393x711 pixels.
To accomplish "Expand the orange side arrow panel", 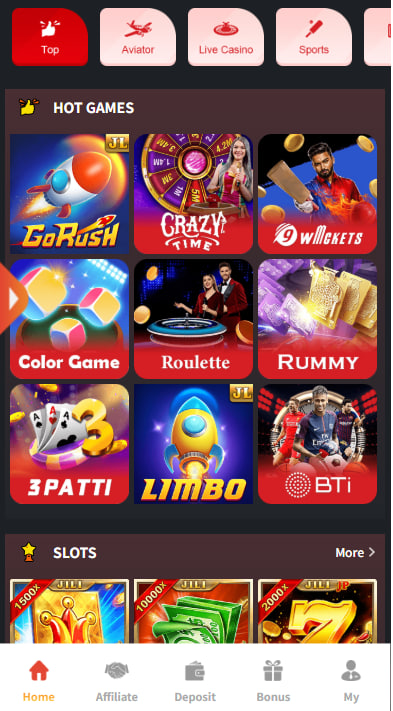I will (x=12, y=298).
